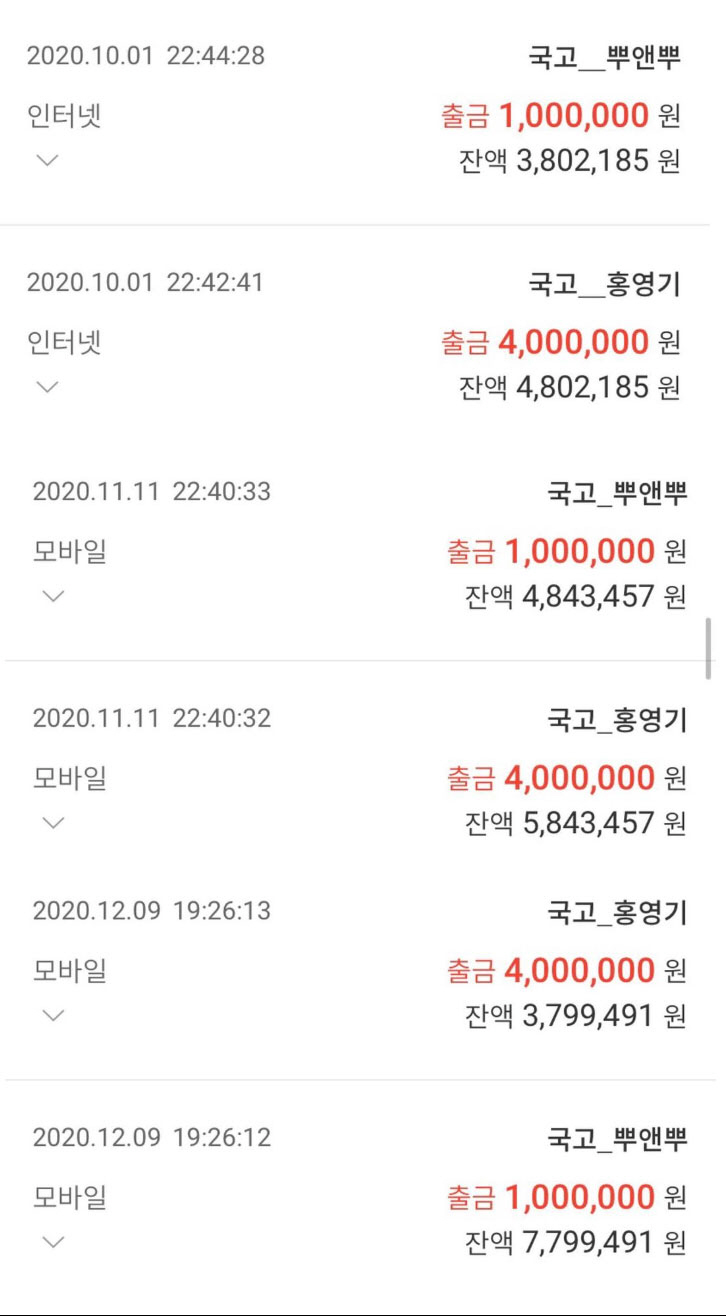Open details of the 2020.11.11 22:40:32 withdrawal
726x1316 pixels.
pos(53,823)
